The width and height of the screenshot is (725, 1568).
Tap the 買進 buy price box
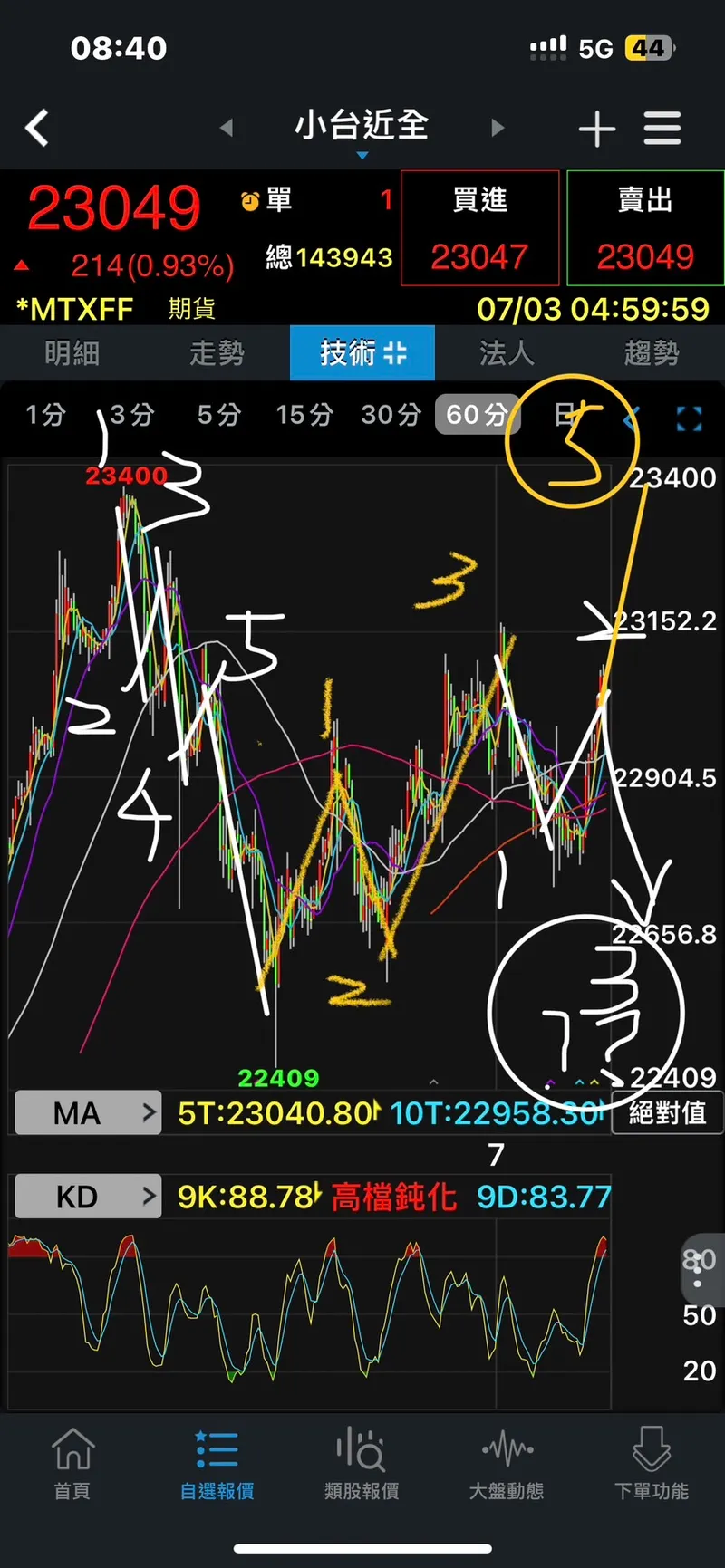(479, 228)
